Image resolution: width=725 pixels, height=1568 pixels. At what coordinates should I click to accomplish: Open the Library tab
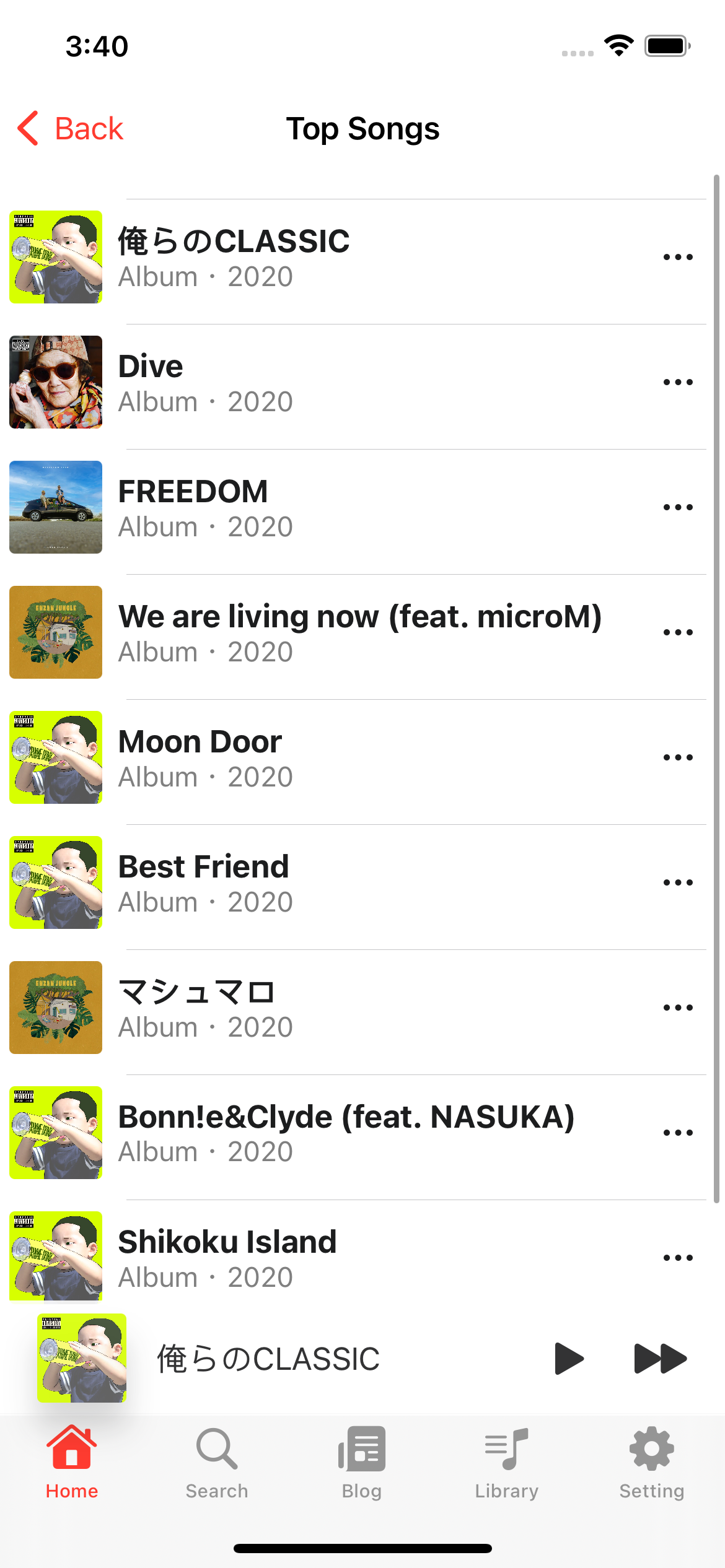click(507, 1463)
